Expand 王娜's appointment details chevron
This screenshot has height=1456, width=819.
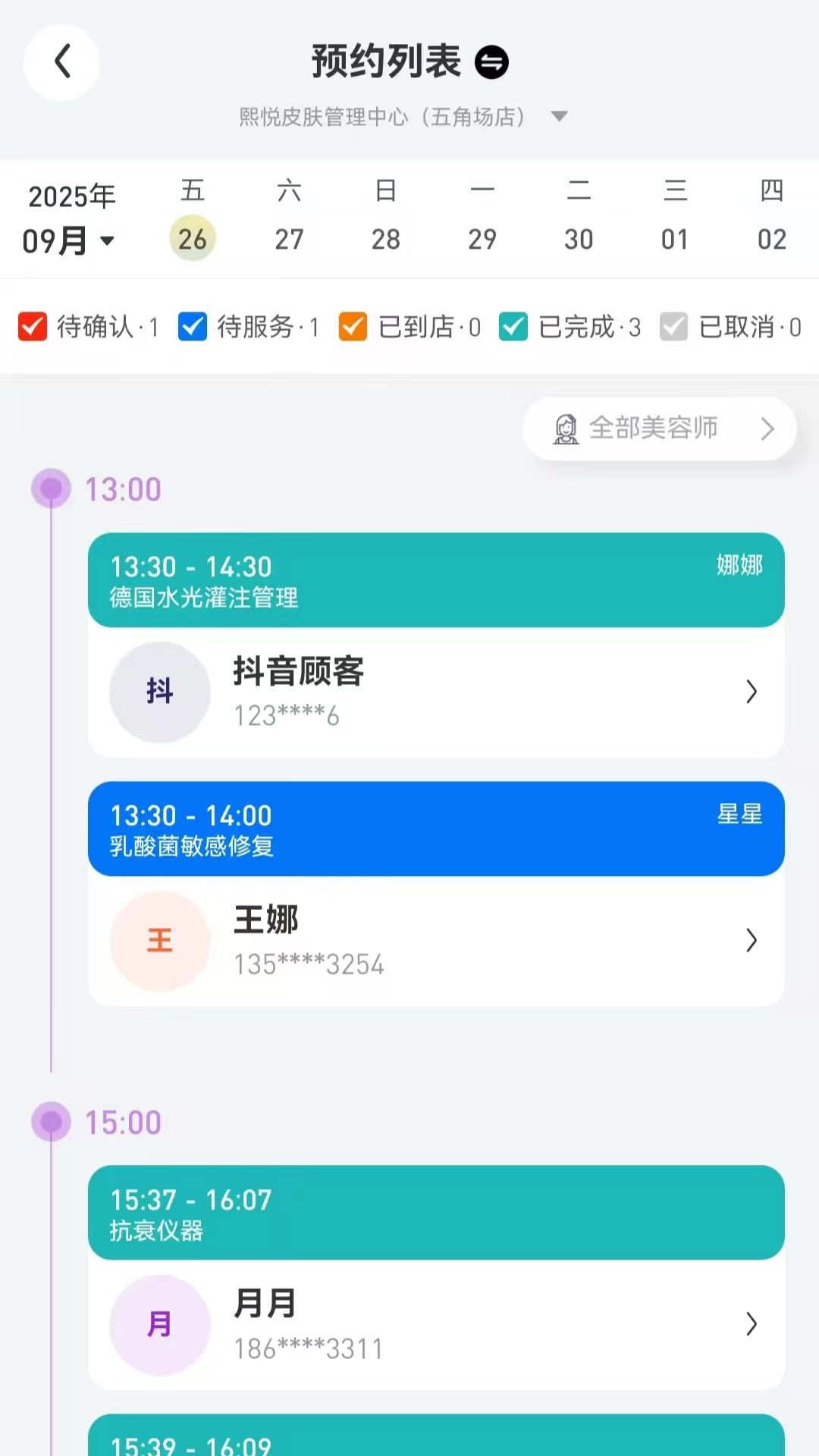click(752, 940)
